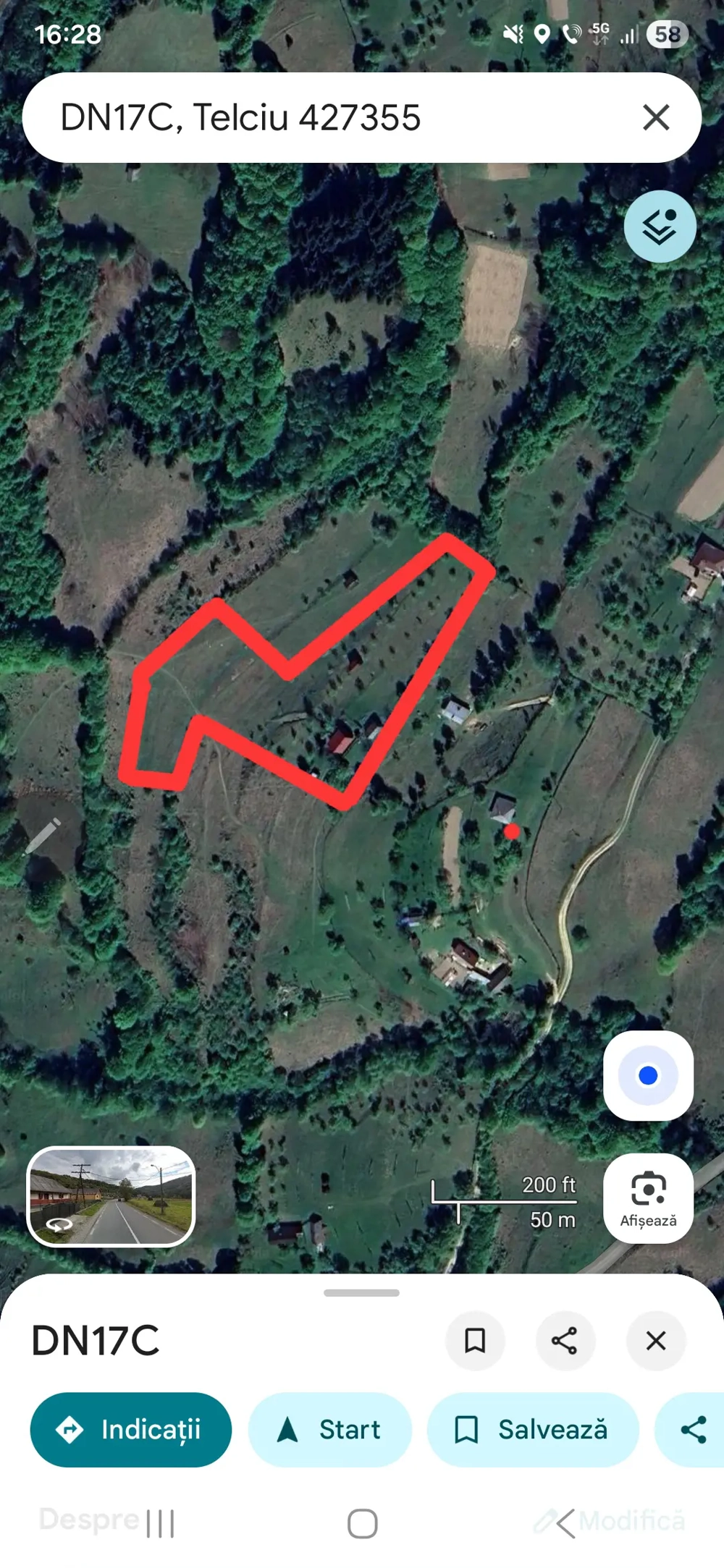Tap the my location button
Viewport: 724px width, 1568px height.
pos(648,1075)
